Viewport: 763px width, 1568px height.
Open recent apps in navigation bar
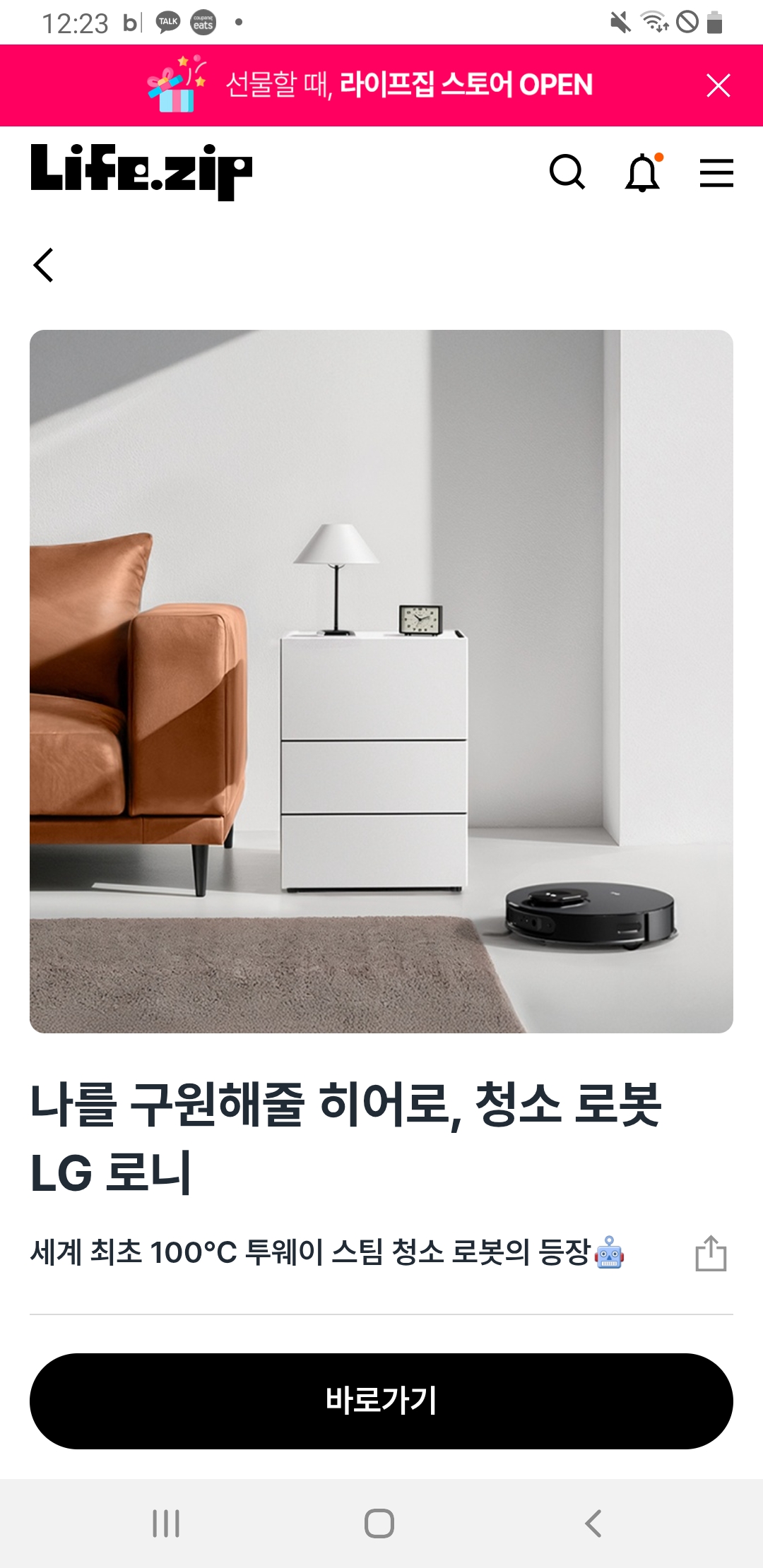coord(167,1524)
